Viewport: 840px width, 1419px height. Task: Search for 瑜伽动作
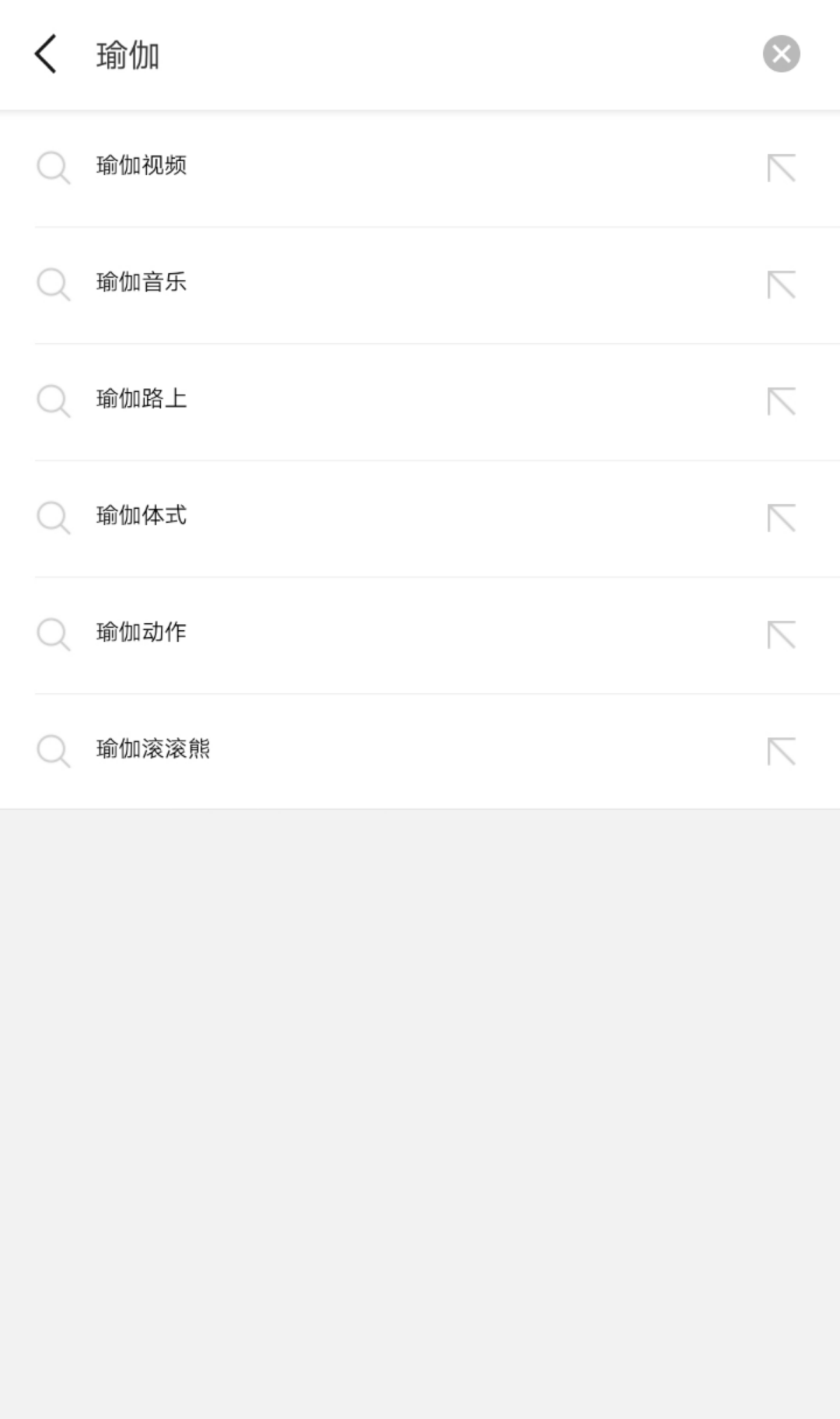[142, 632]
